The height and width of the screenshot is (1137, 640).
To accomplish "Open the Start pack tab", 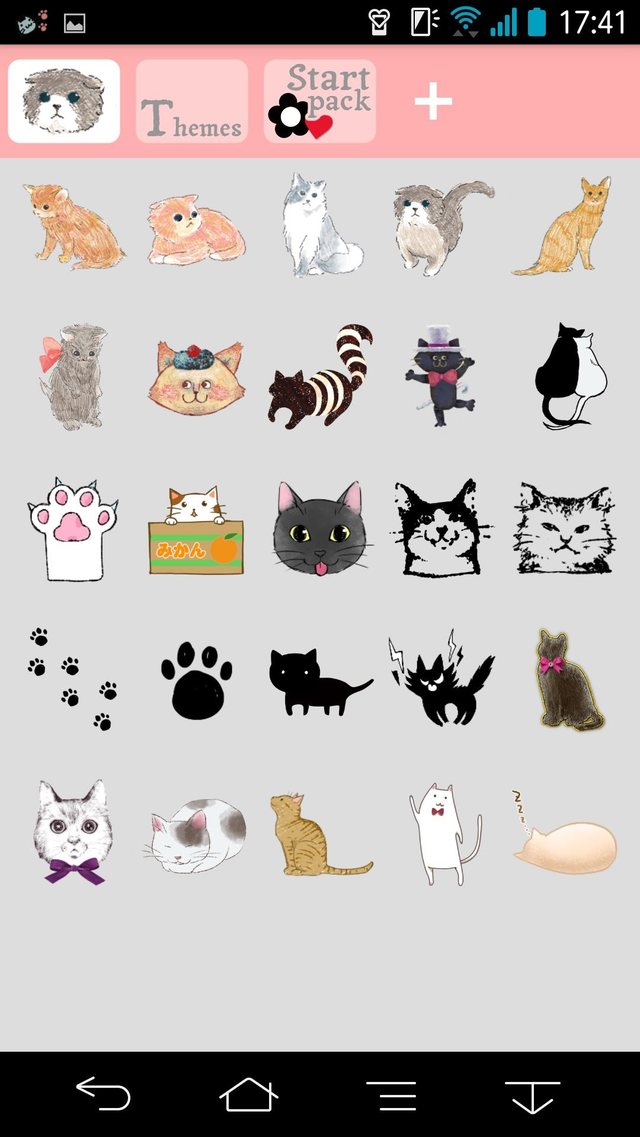I will tap(320, 101).
